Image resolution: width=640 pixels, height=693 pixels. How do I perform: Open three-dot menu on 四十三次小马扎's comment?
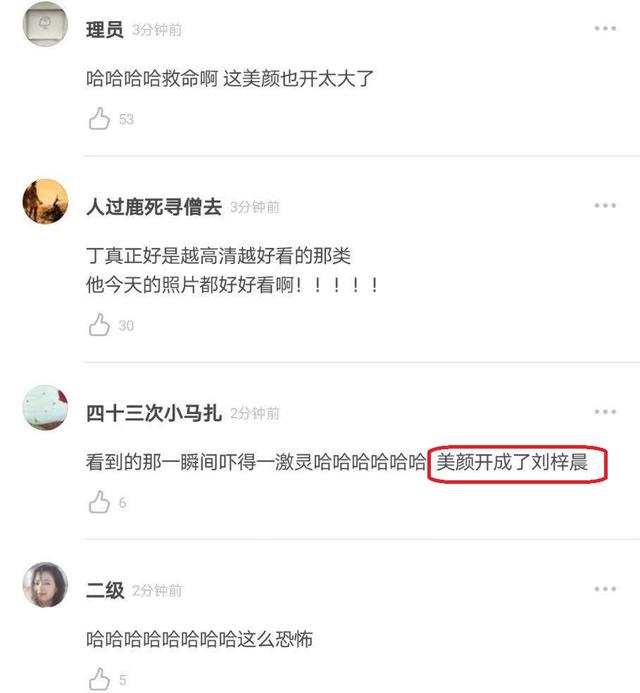[x=605, y=412]
